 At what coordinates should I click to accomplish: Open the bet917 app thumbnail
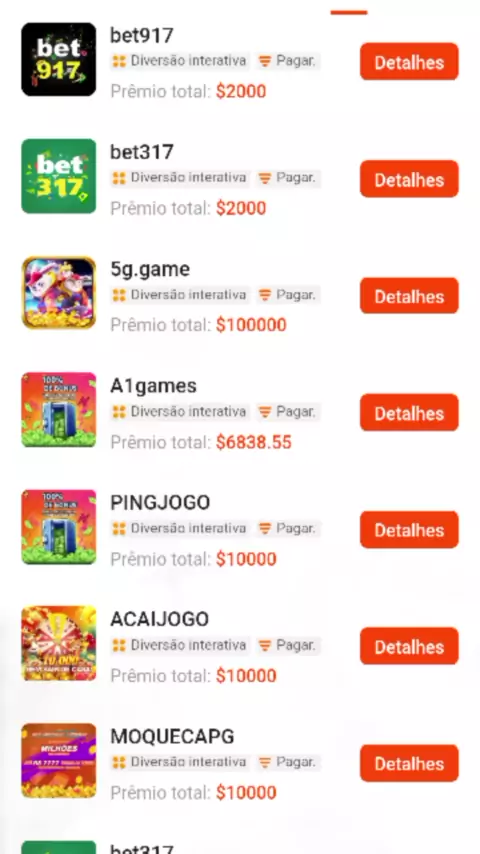tap(59, 60)
